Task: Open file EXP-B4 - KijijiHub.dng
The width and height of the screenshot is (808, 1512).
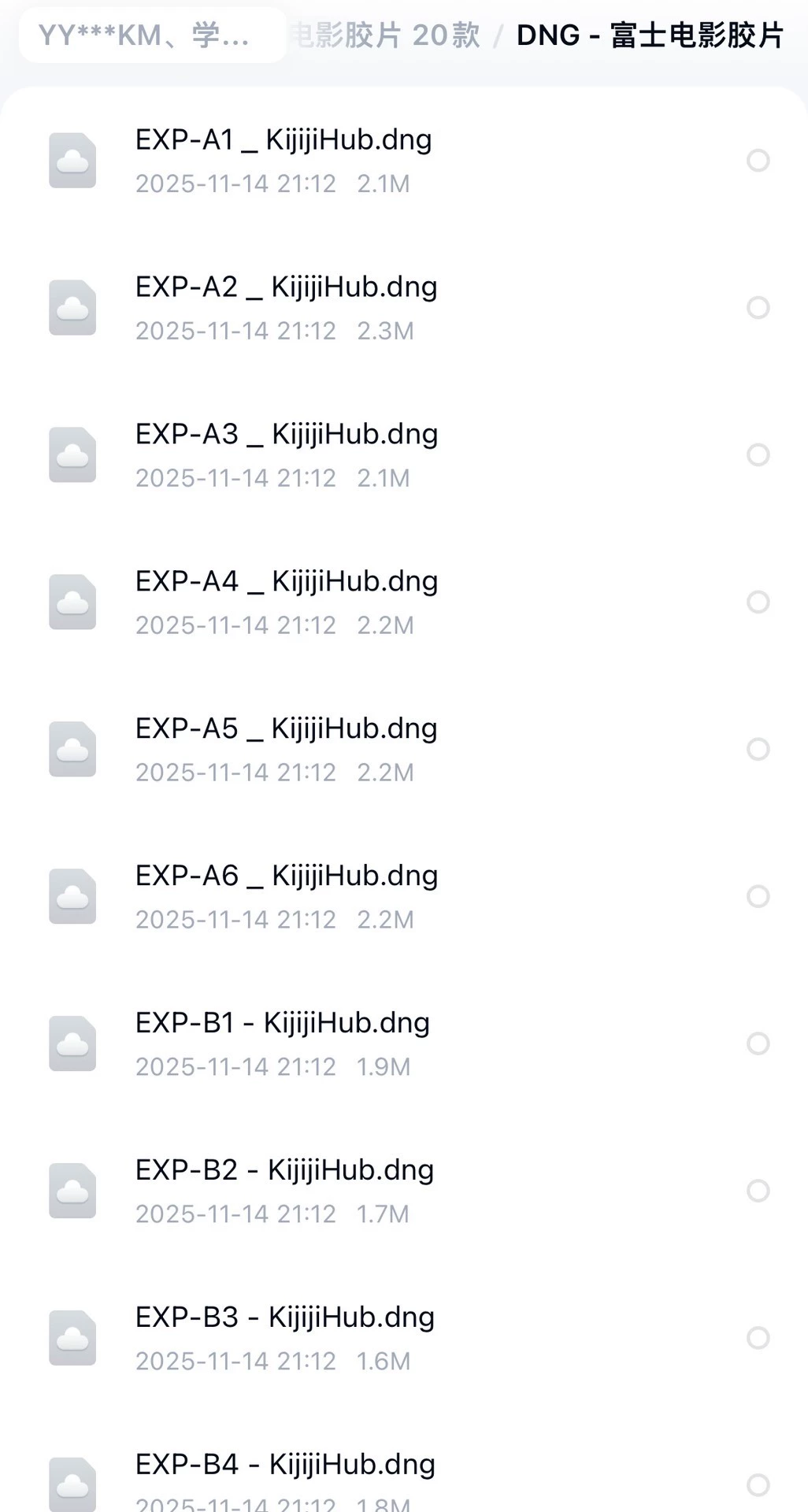Action: [285, 1466]
